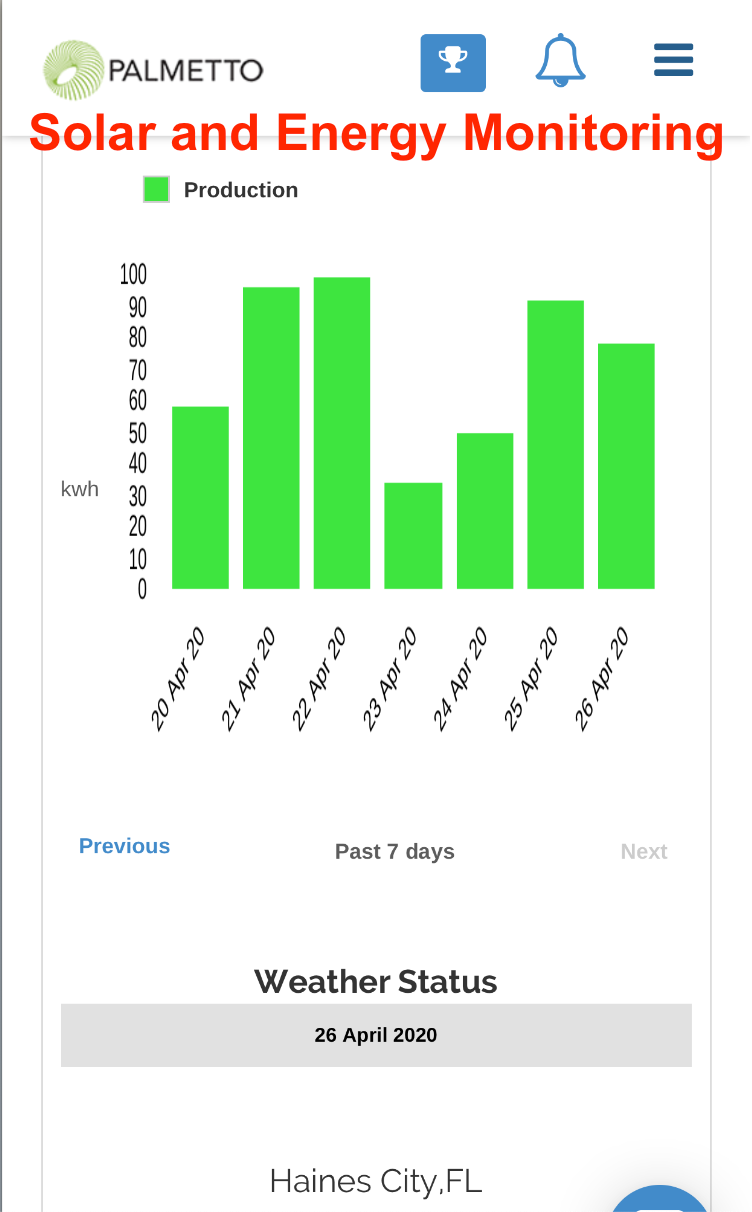Open the hamburger menu
752x1212 pixels.
click(673, 61)
